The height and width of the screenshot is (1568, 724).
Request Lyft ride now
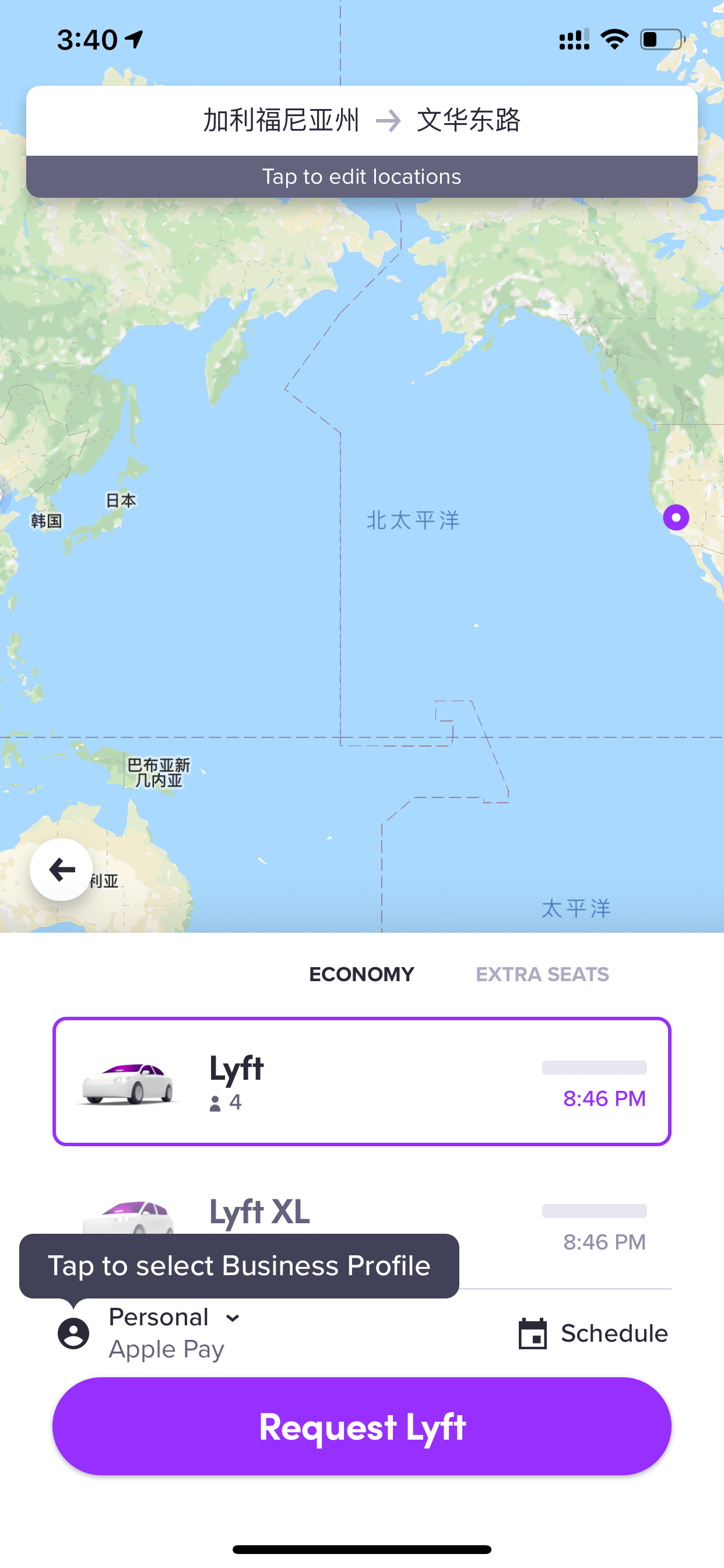pos(362,1426)
